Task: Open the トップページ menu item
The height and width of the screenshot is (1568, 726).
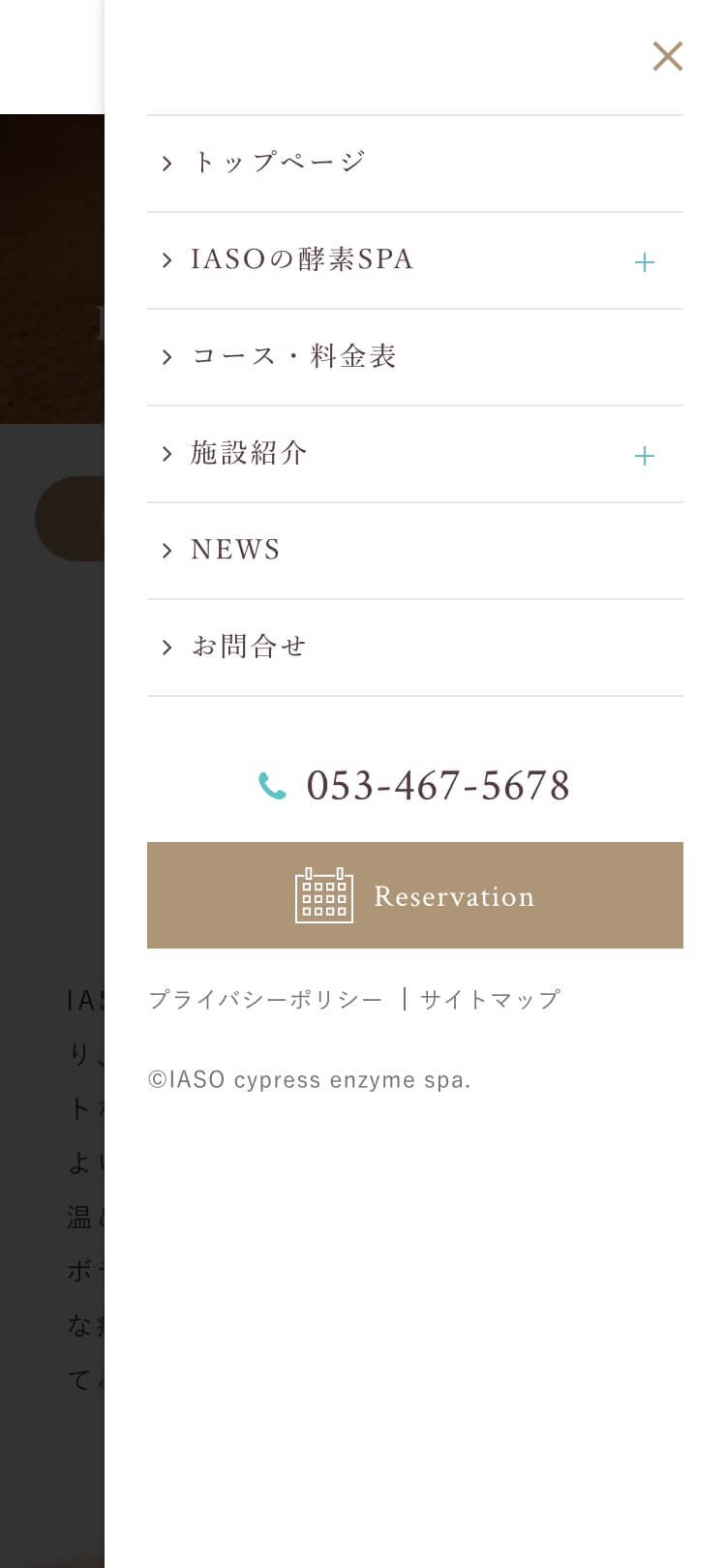Action: pos(279,163)
